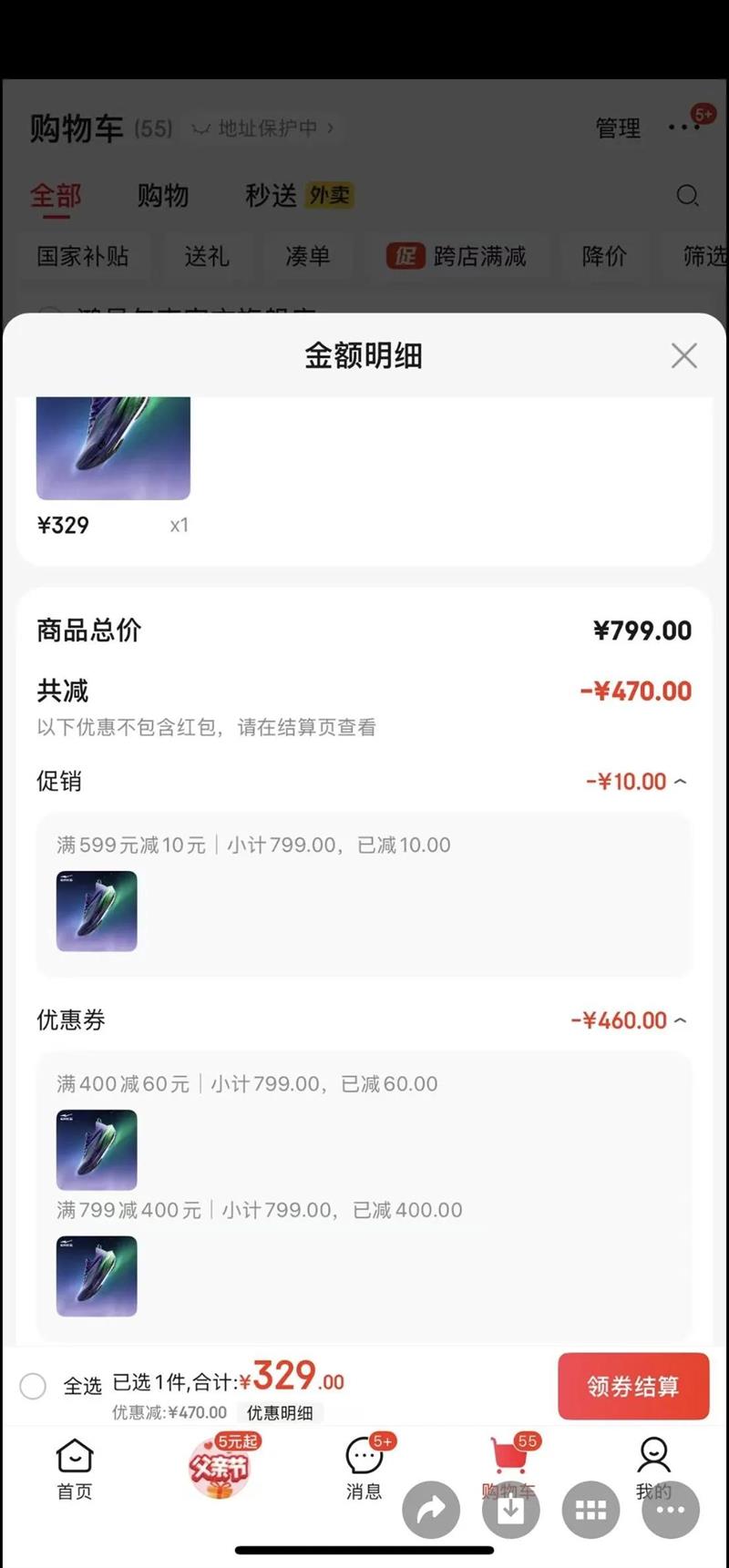Tap the floating share arrow button

(431, 1510)
